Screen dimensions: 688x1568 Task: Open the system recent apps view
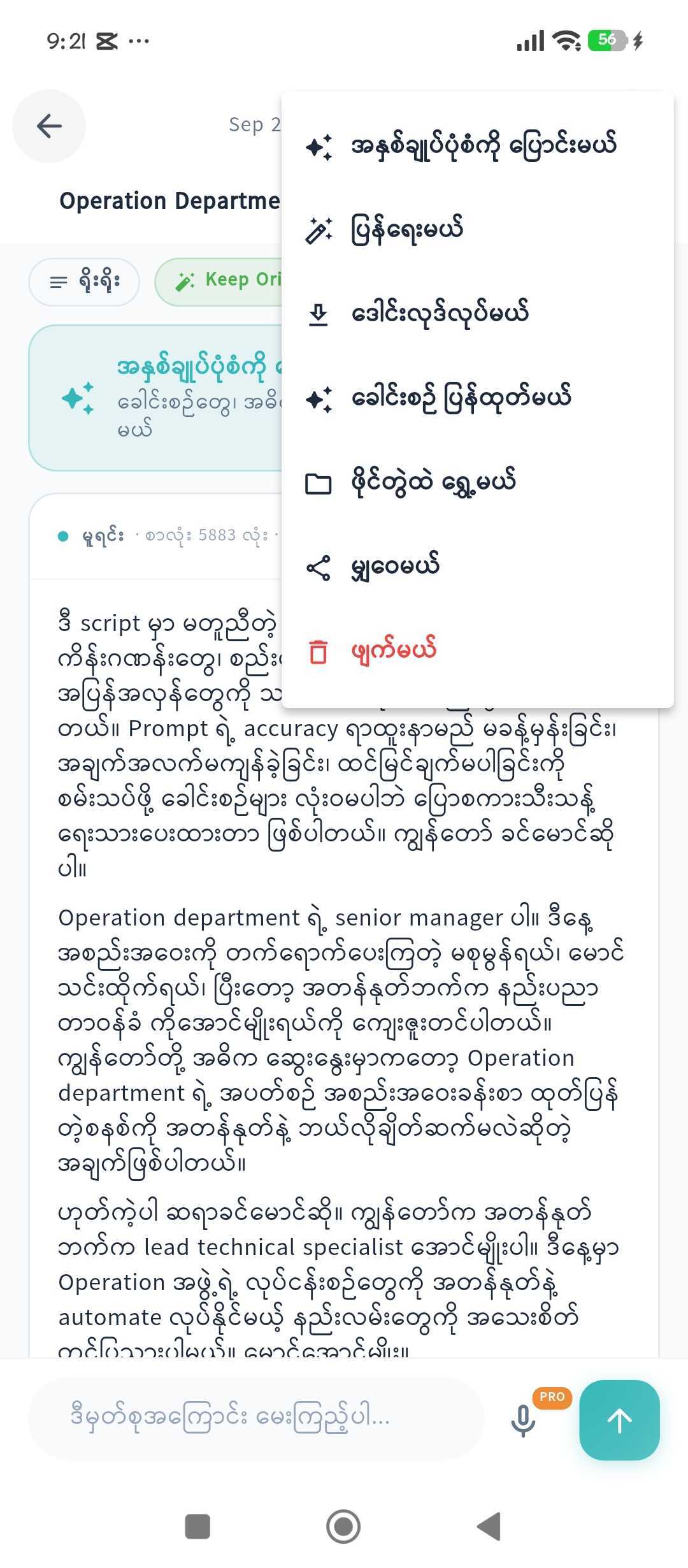(x=197, y=1527)
